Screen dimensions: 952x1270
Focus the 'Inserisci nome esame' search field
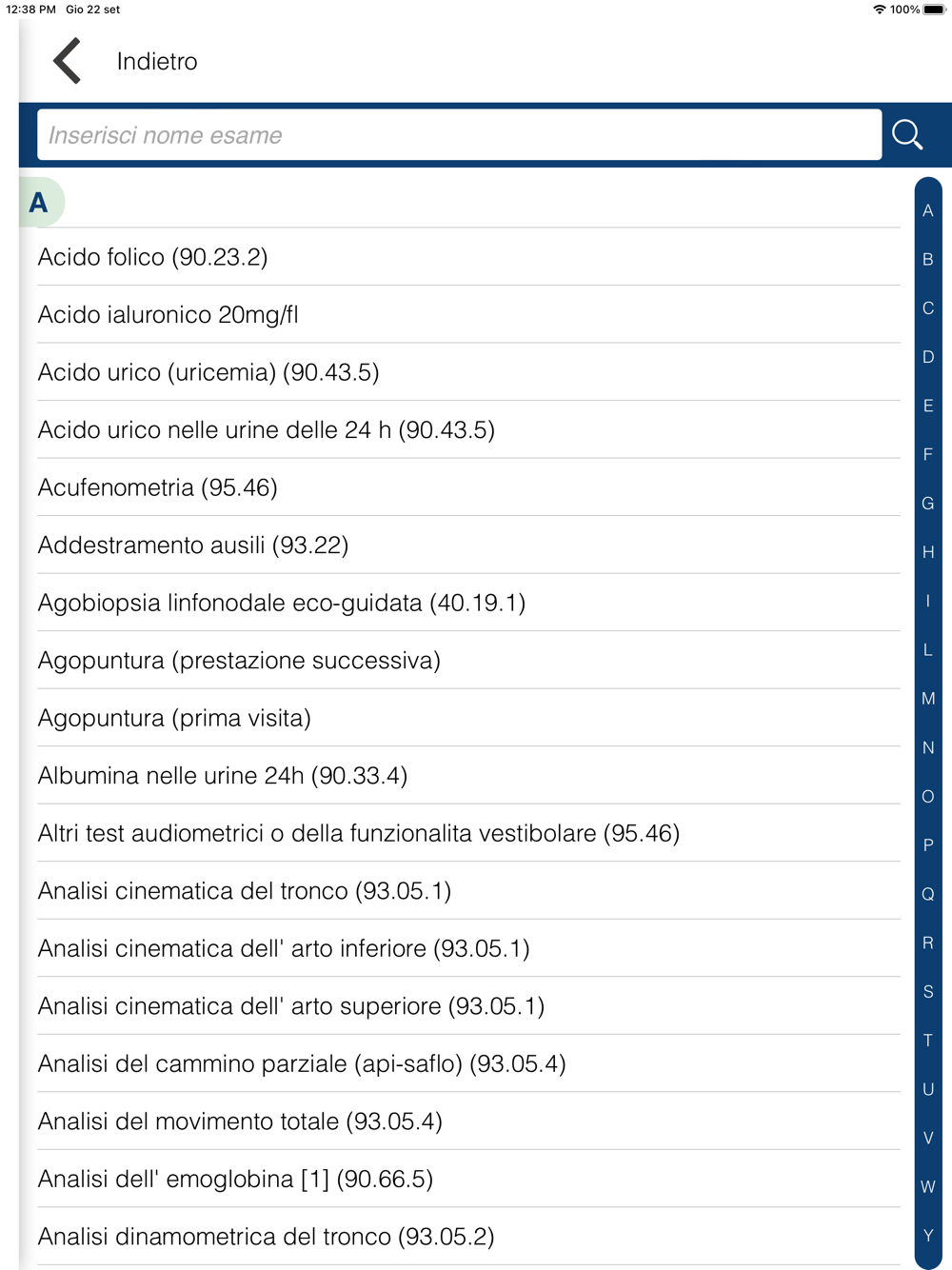click(459, 135)
